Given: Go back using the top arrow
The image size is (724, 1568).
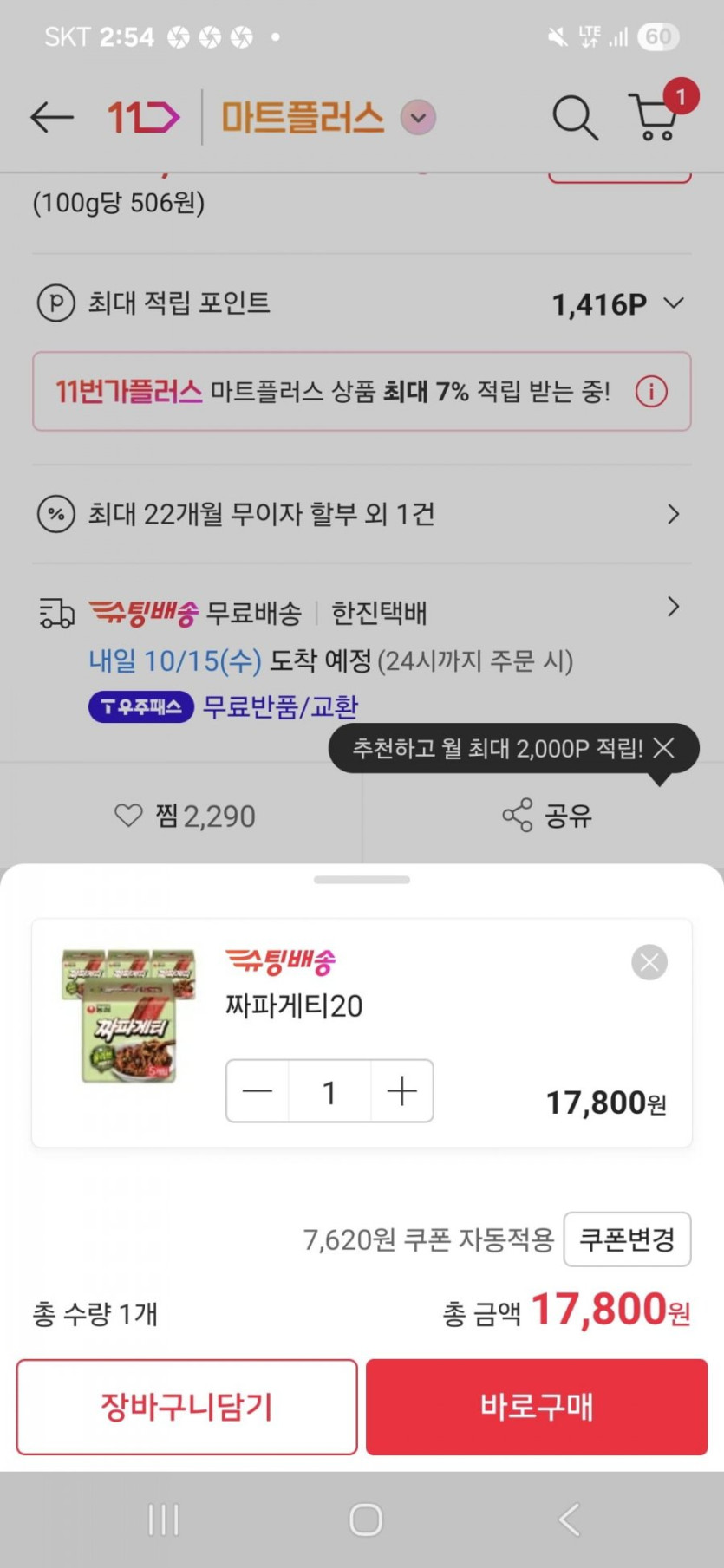Looking at the screenshot, I should [52, 117].
